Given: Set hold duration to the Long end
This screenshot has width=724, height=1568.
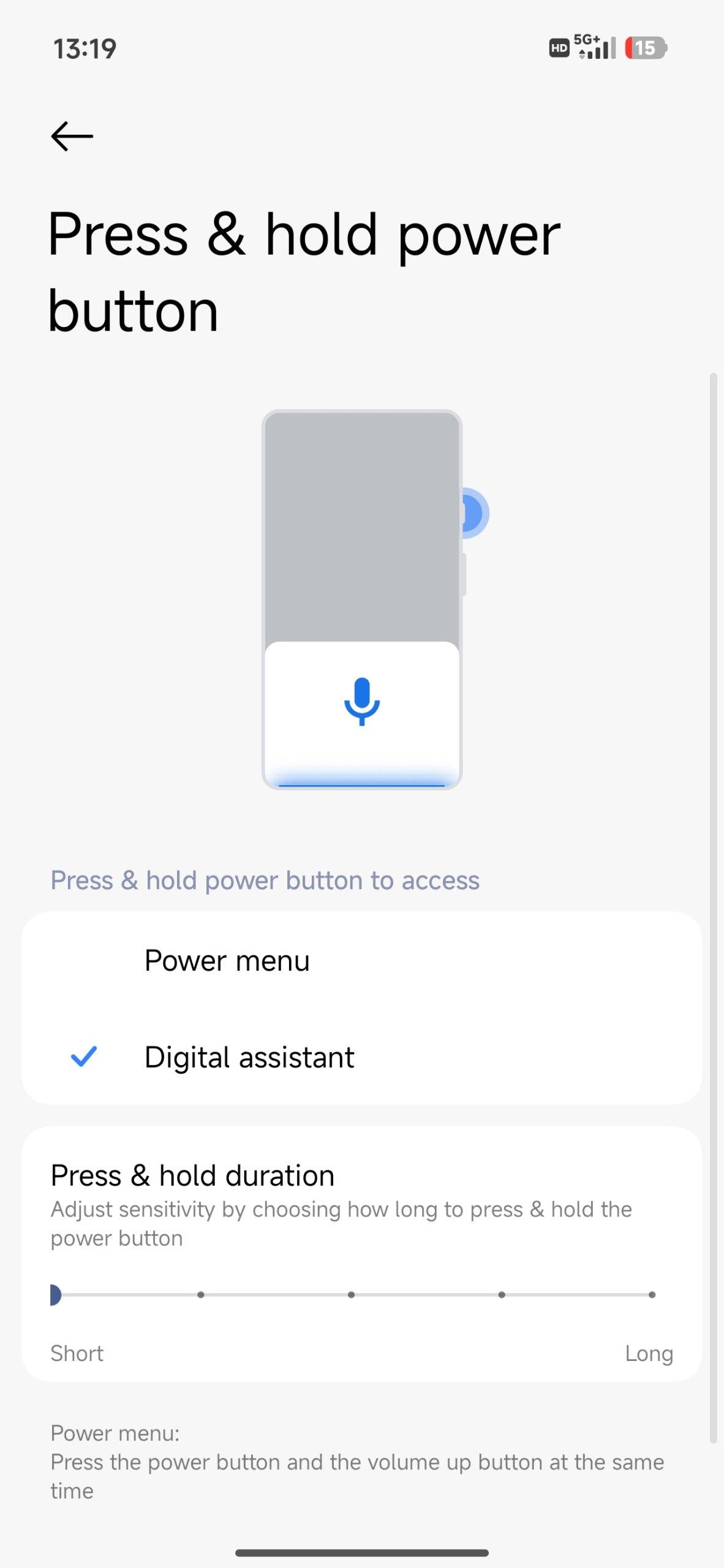Looking at the screenshot, I should click(x=652, y=1295).
